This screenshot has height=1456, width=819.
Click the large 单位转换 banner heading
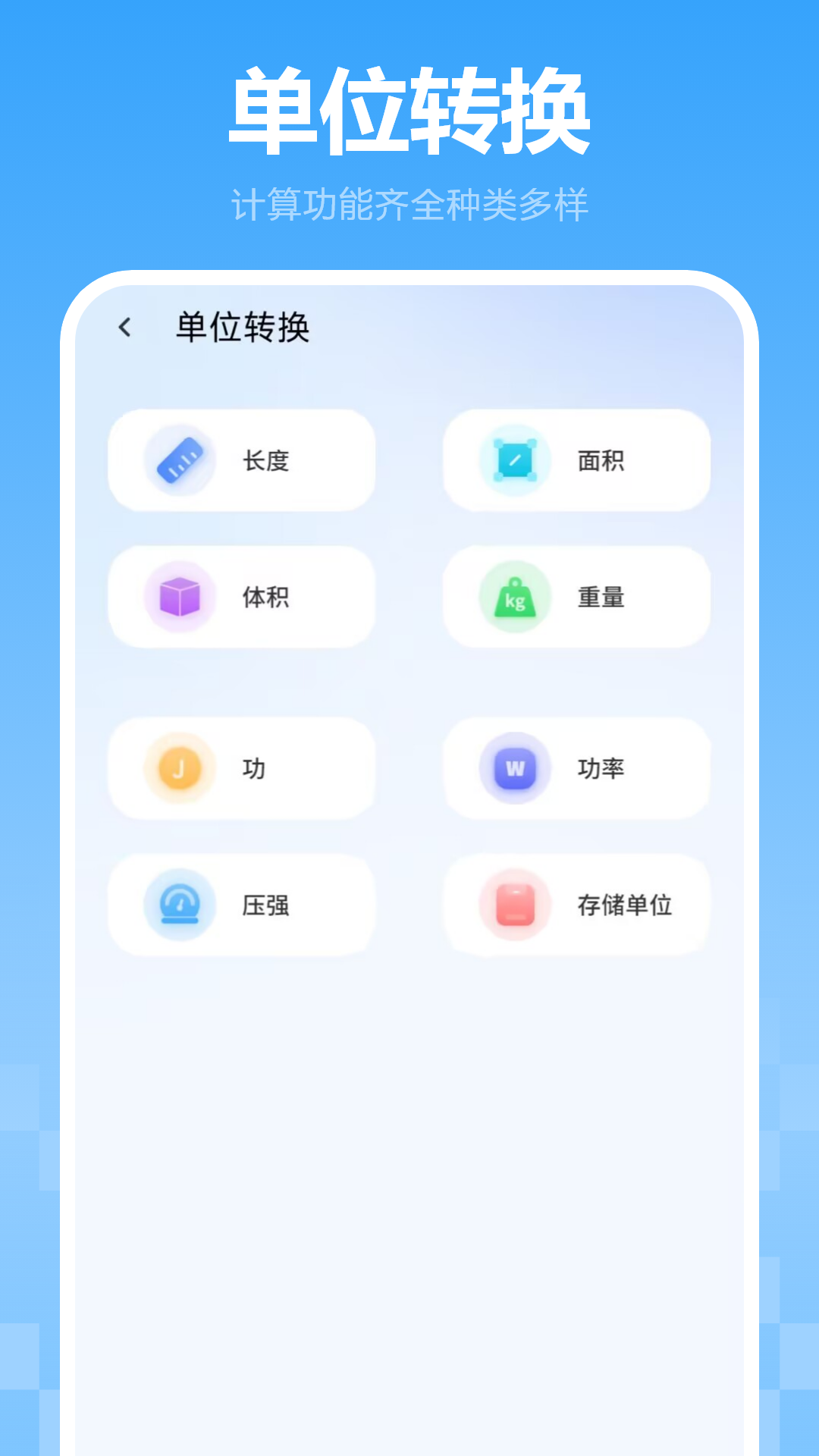pyautogui.click(x=409, y=108)
